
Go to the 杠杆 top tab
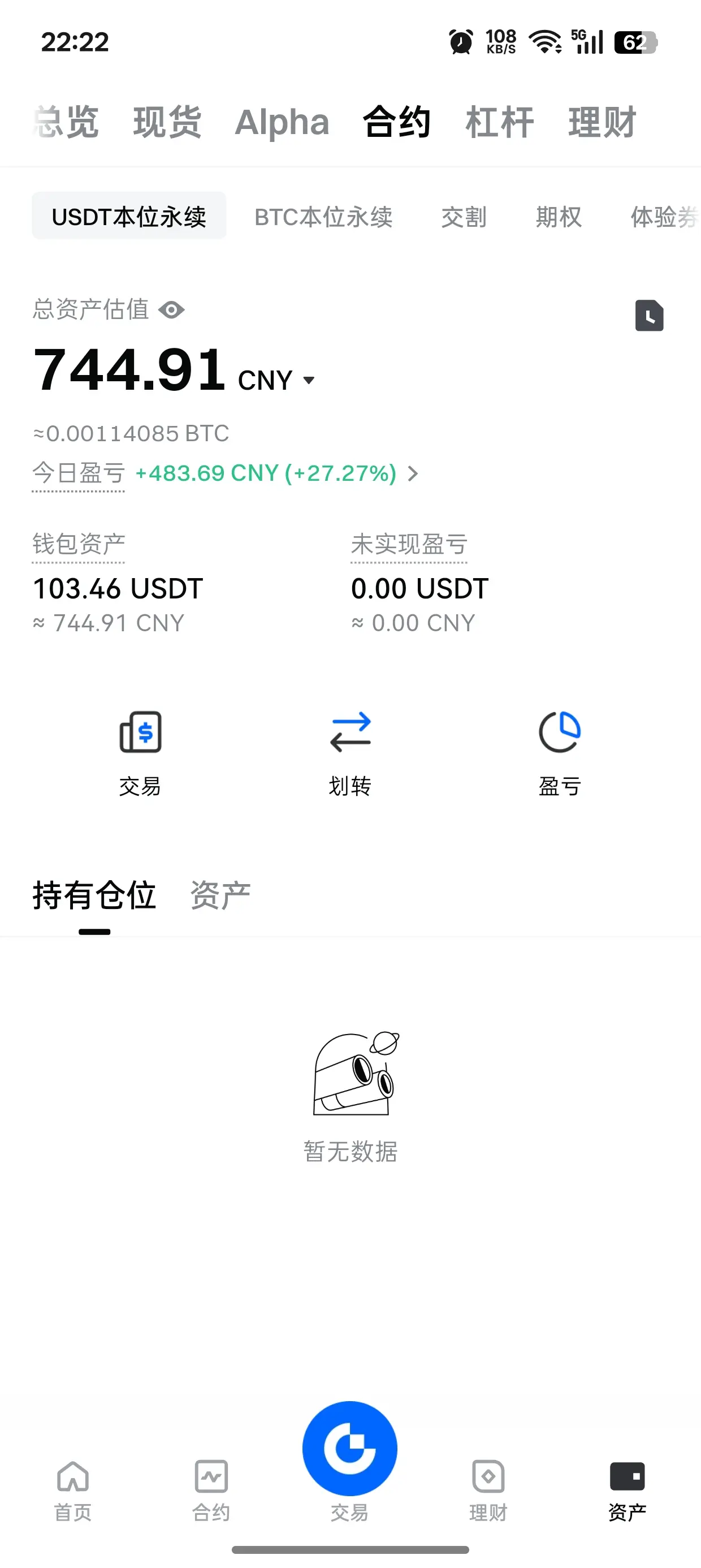pyautogui.click(x=499, y=122)
